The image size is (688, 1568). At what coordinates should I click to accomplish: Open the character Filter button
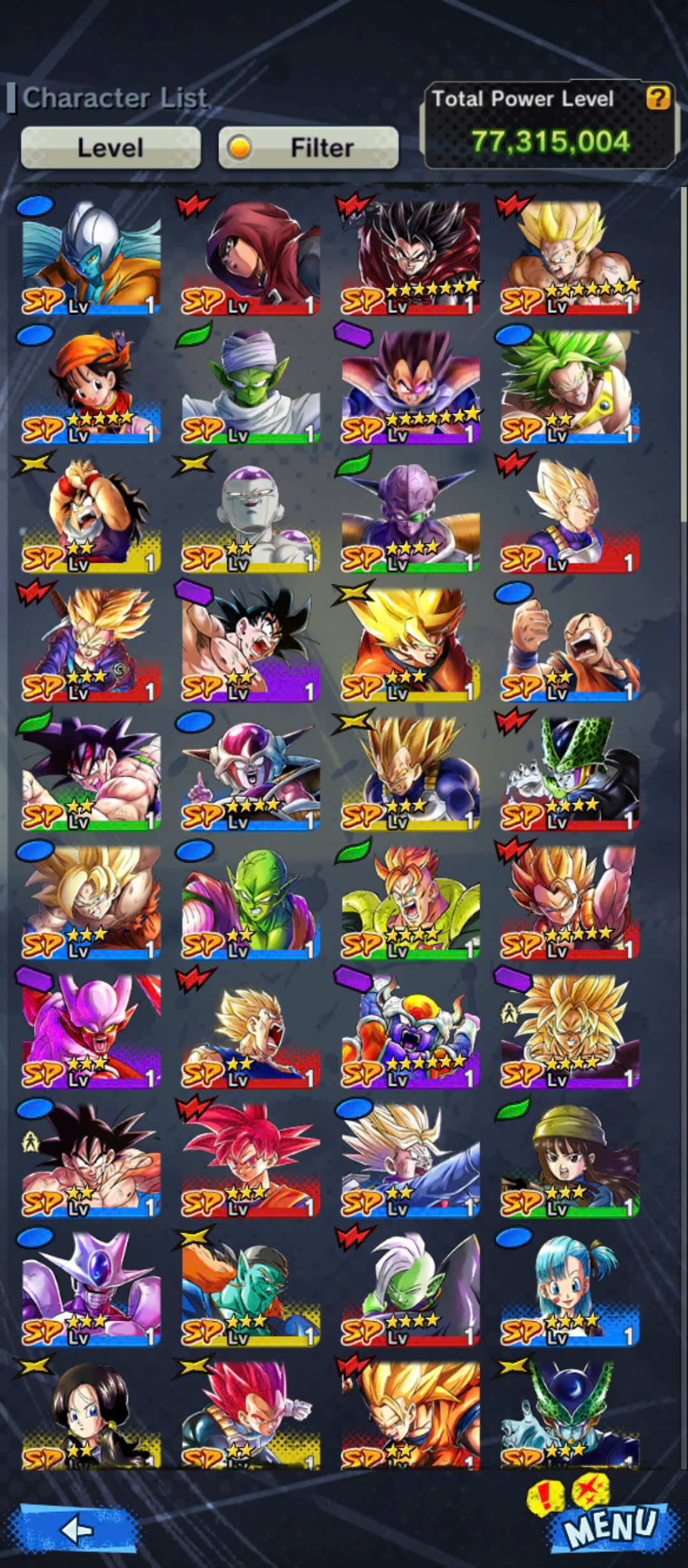[308, 148]
